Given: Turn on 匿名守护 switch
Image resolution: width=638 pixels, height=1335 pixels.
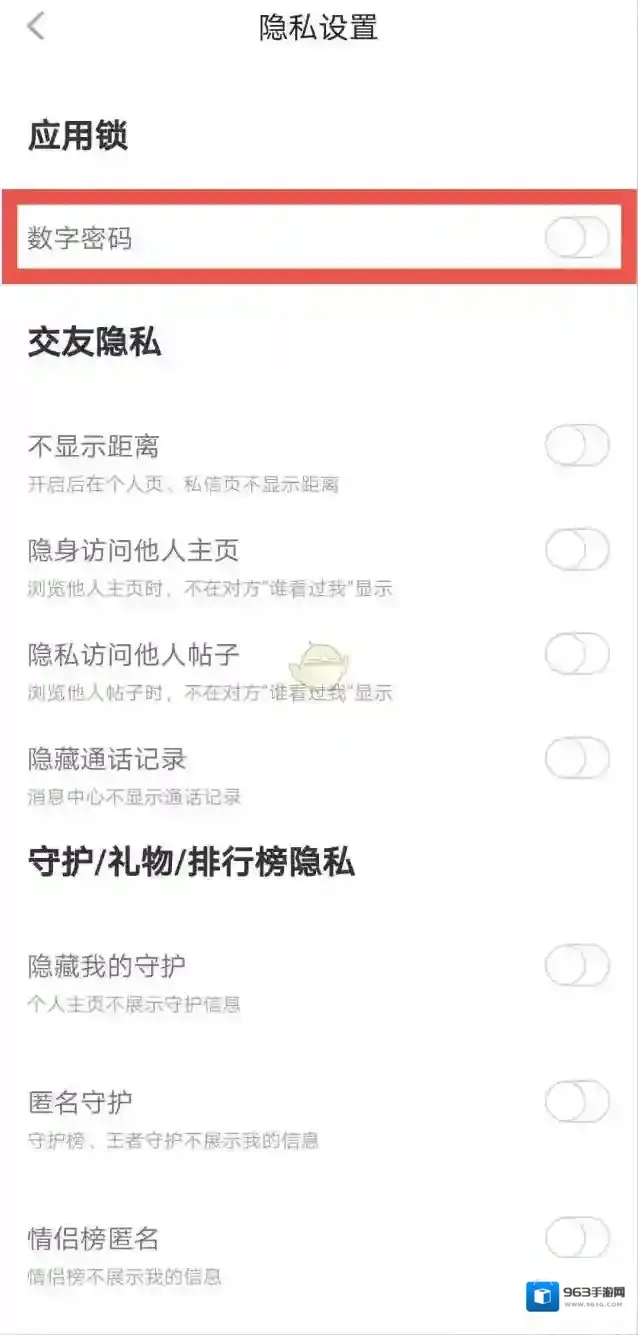Looking at the screenshot, I should tap(577, 1103).
